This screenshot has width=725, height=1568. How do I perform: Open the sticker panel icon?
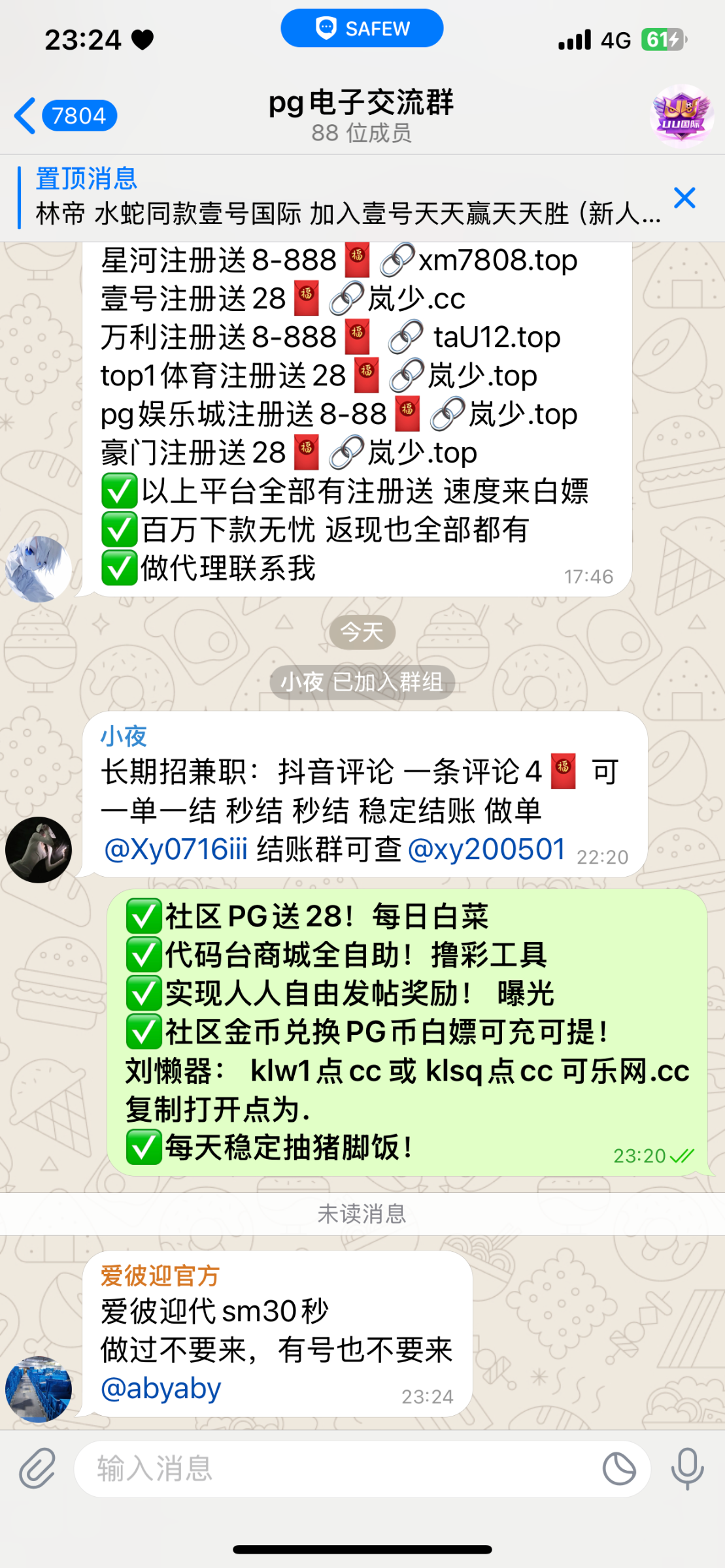point(618,1469)
